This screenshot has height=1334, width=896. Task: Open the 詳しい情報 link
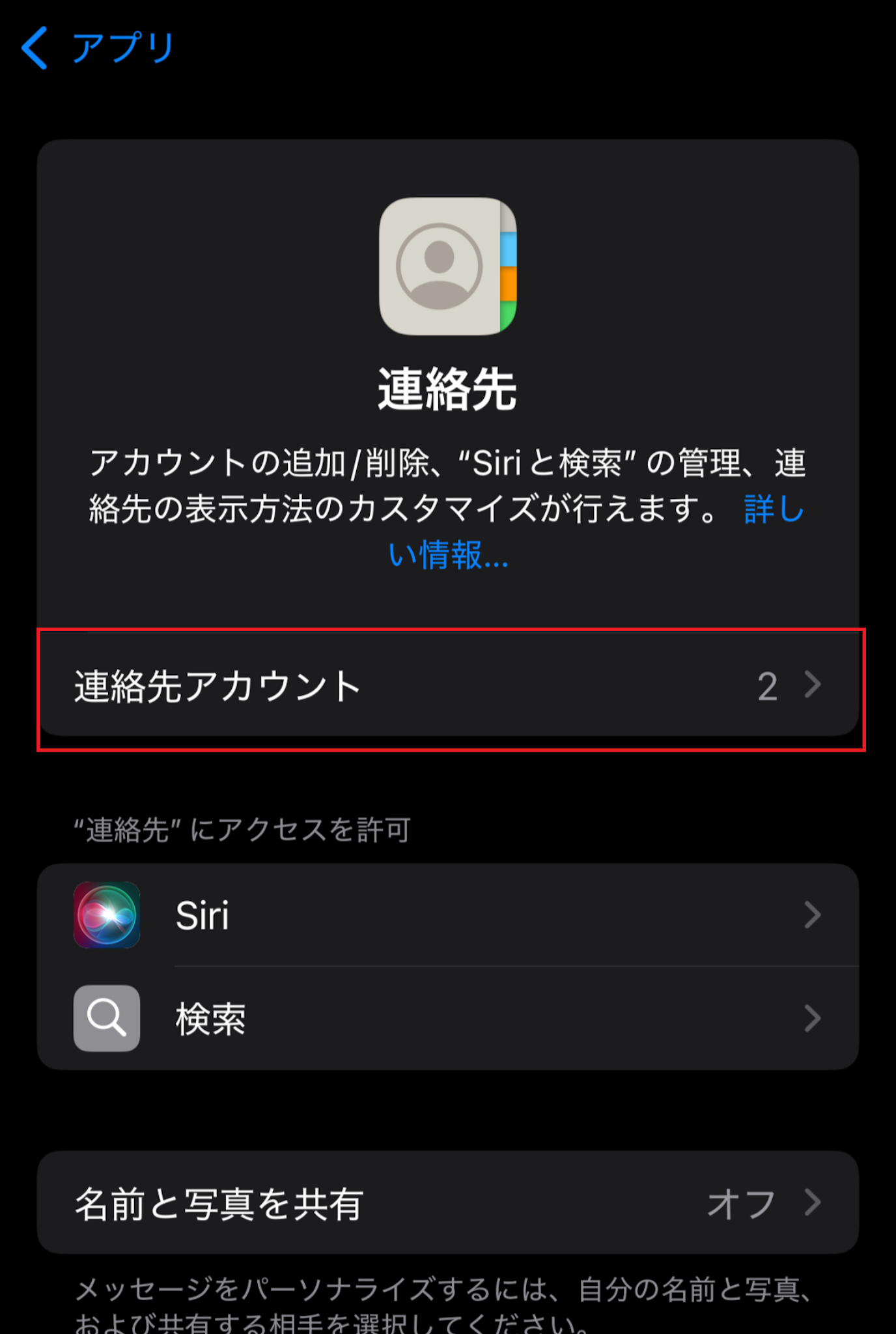pos(448,555)
